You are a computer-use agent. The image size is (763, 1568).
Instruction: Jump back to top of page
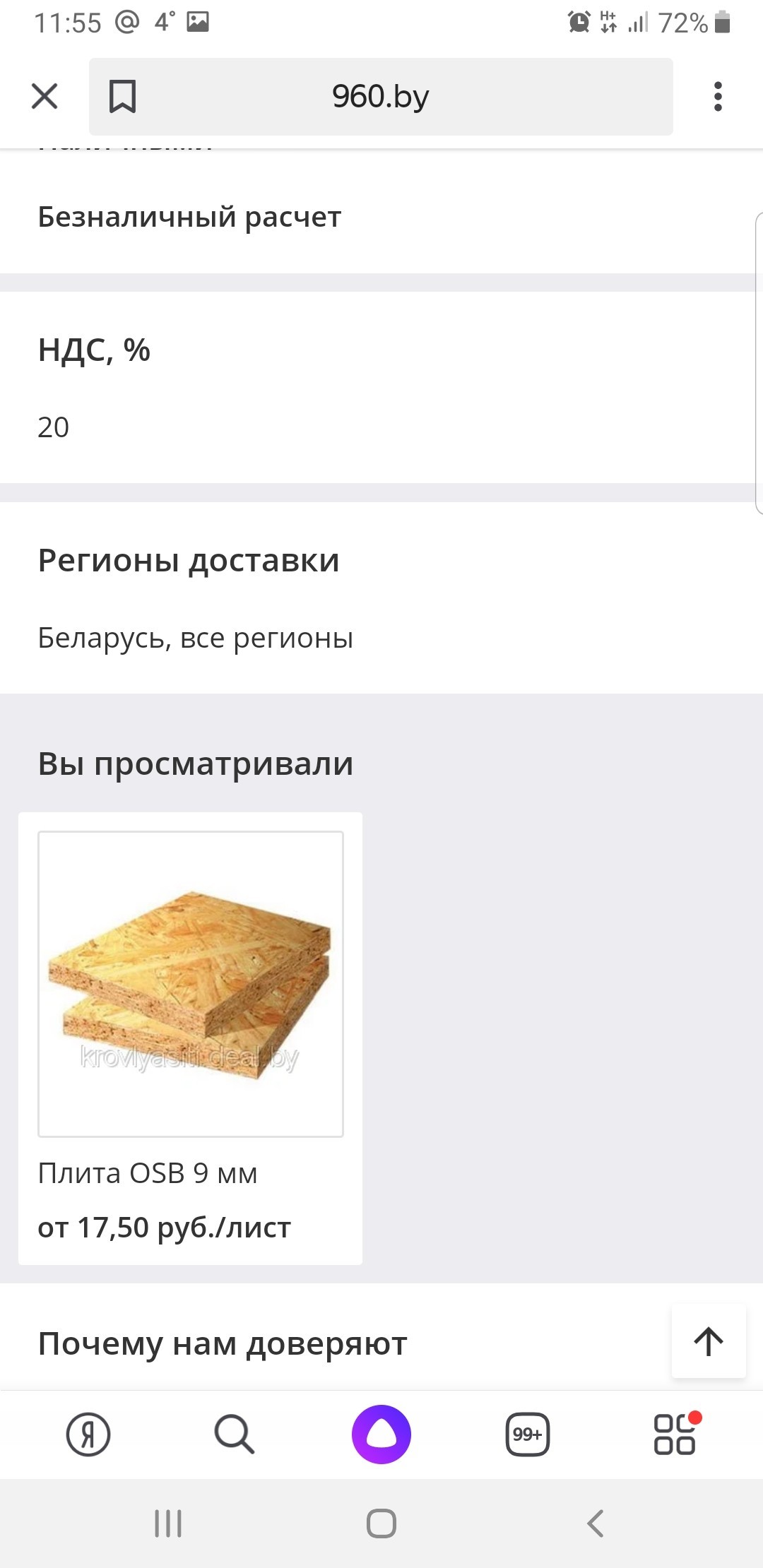tap(709, 1341)
